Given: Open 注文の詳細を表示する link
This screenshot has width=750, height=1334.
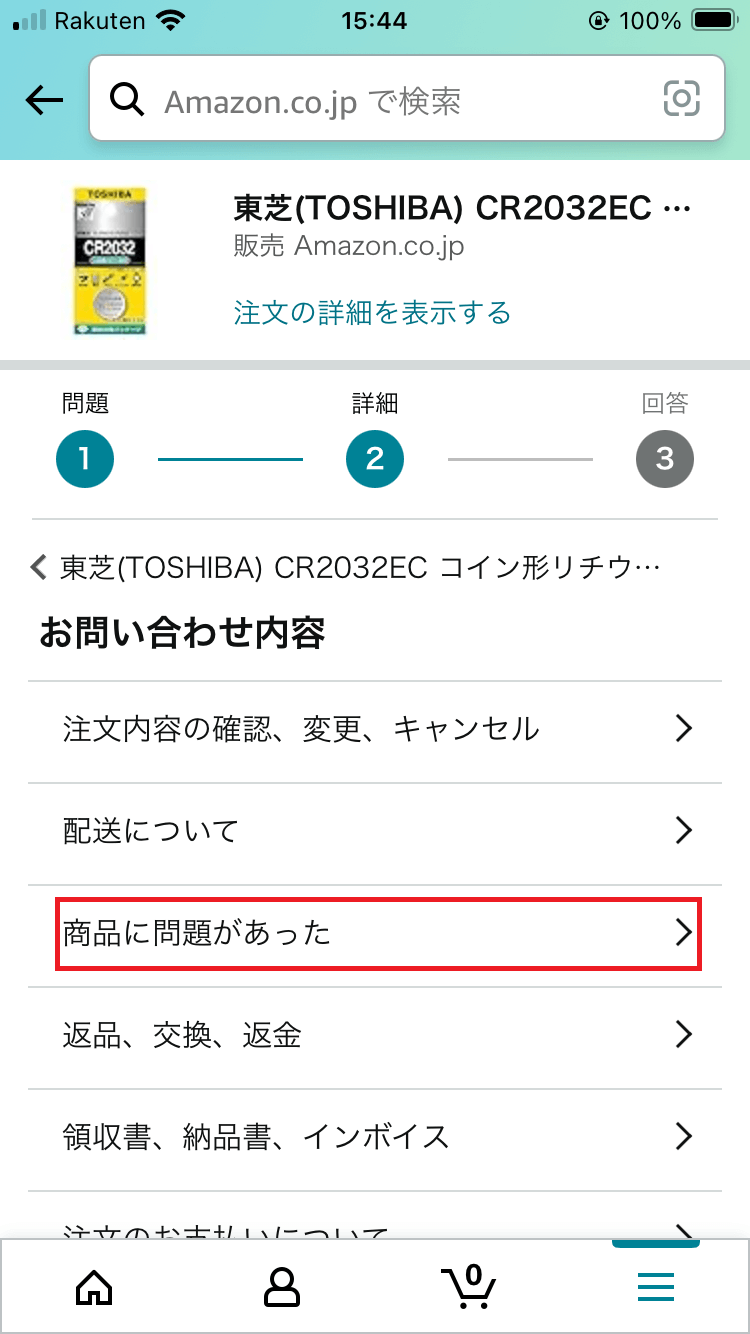Looking at the screenshot, I should click(x=372, y=313).
